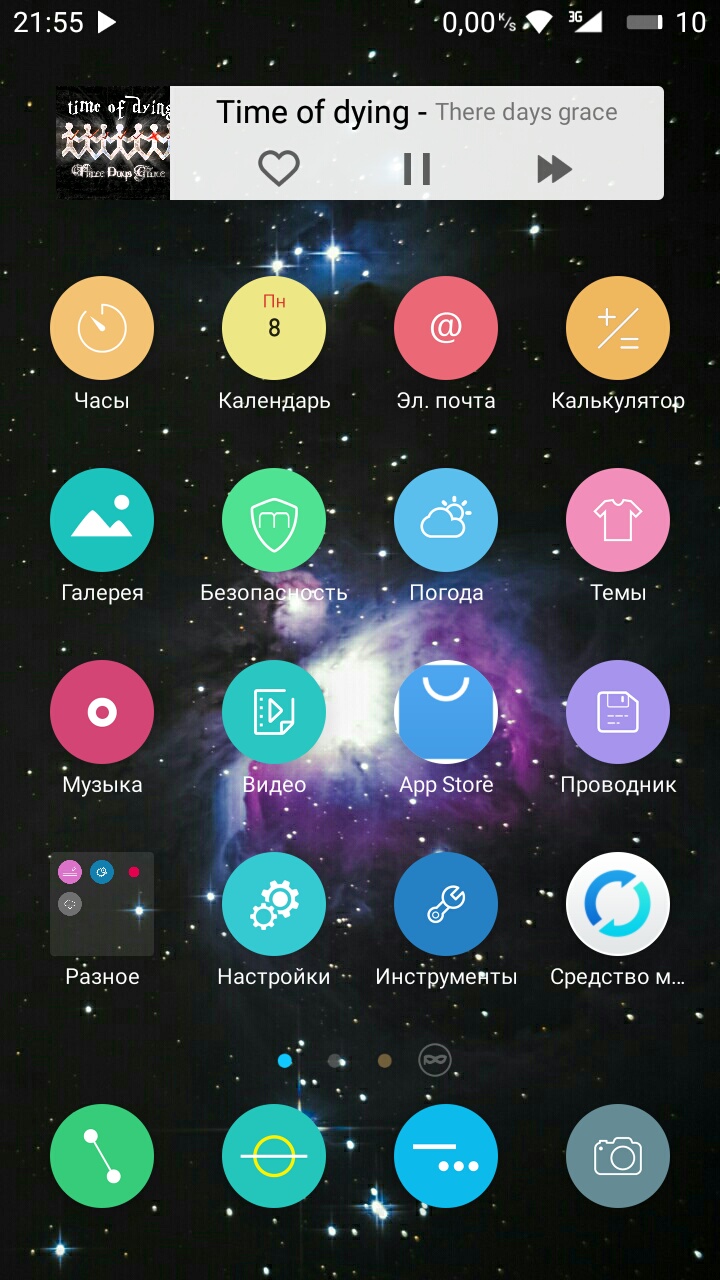Image resolution: width=720 pixels, height=1280 pixels.
Task: Open the Темы app
Action: 618,520
